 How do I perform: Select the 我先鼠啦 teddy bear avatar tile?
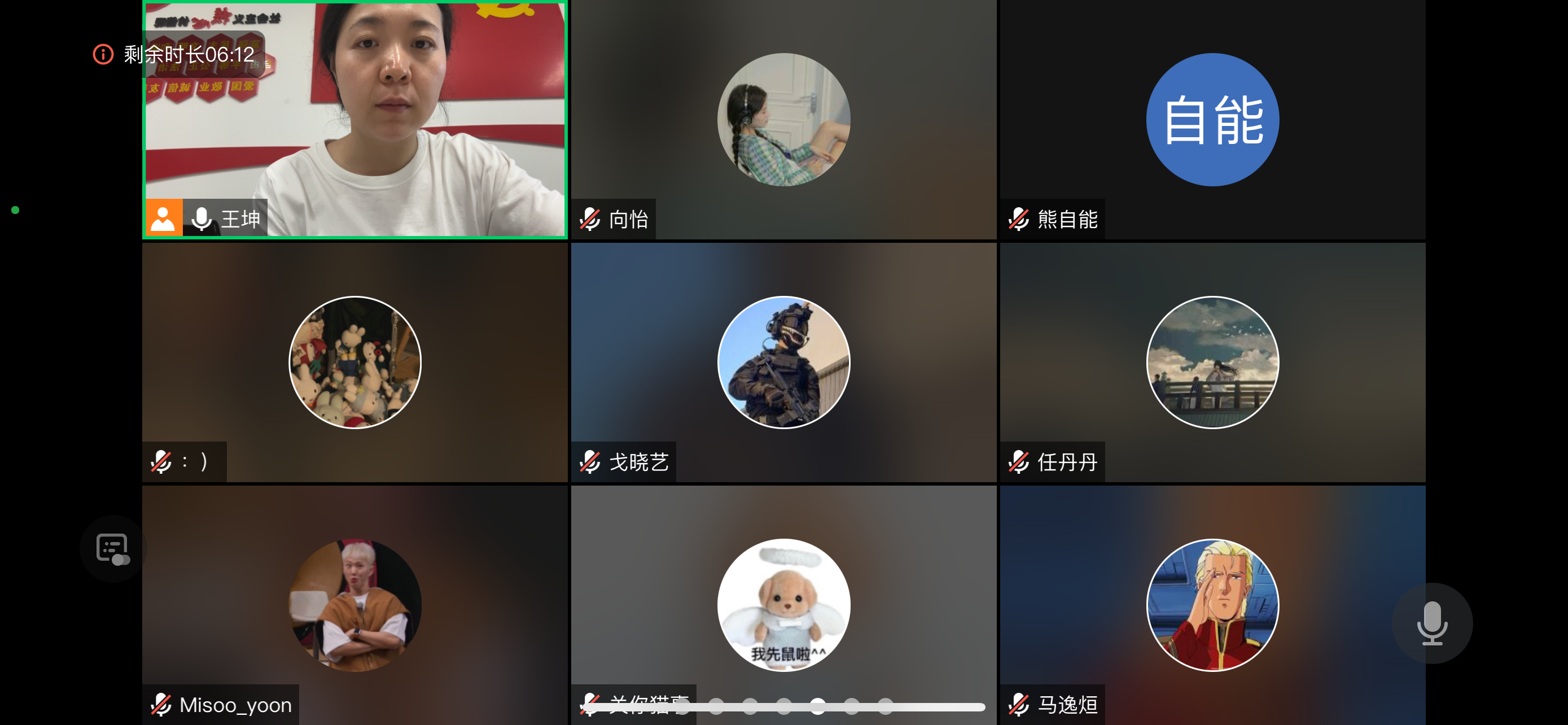tap(783, 605)
